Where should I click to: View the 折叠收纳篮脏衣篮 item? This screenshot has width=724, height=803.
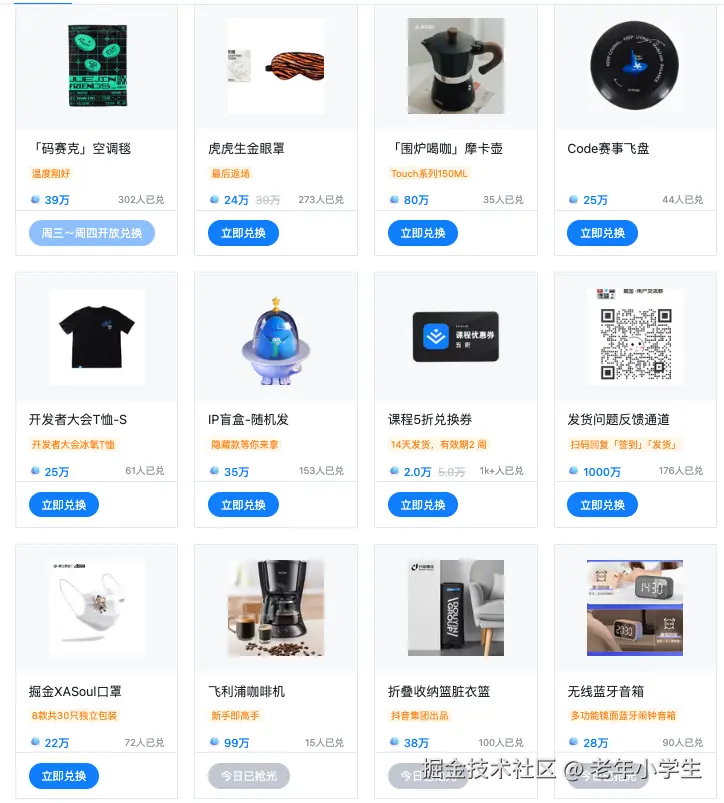455,608
